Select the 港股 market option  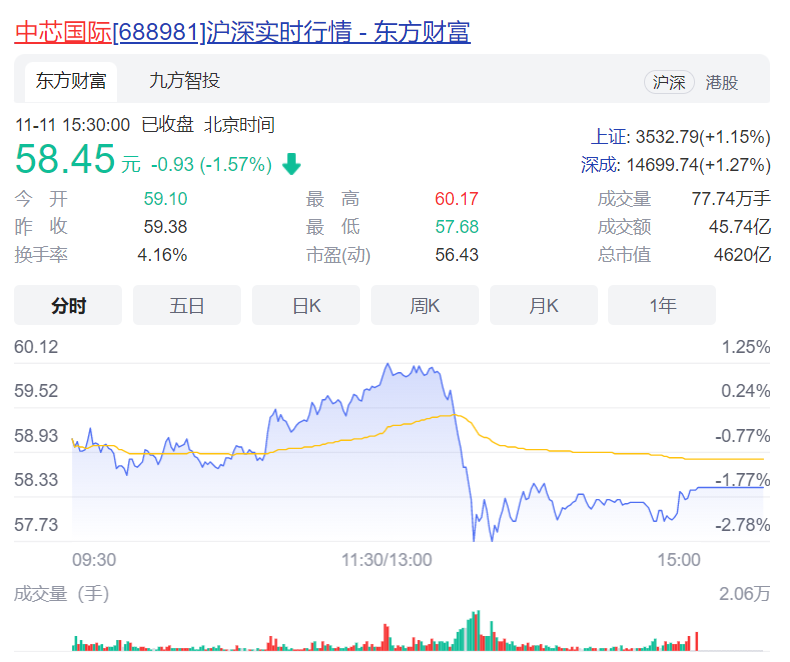click(721, 83)
